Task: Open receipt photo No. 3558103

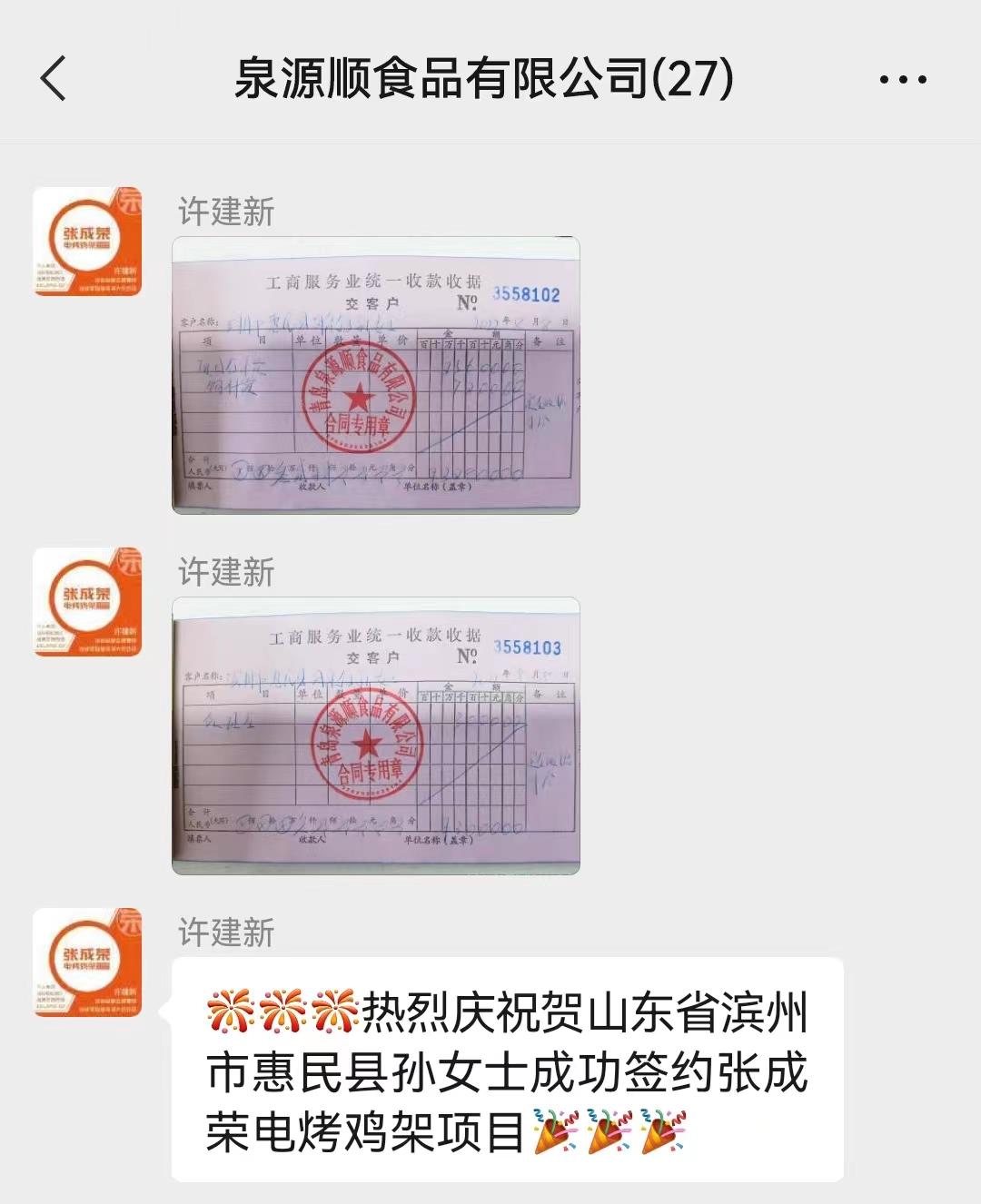Action: (x=375, y=735)
